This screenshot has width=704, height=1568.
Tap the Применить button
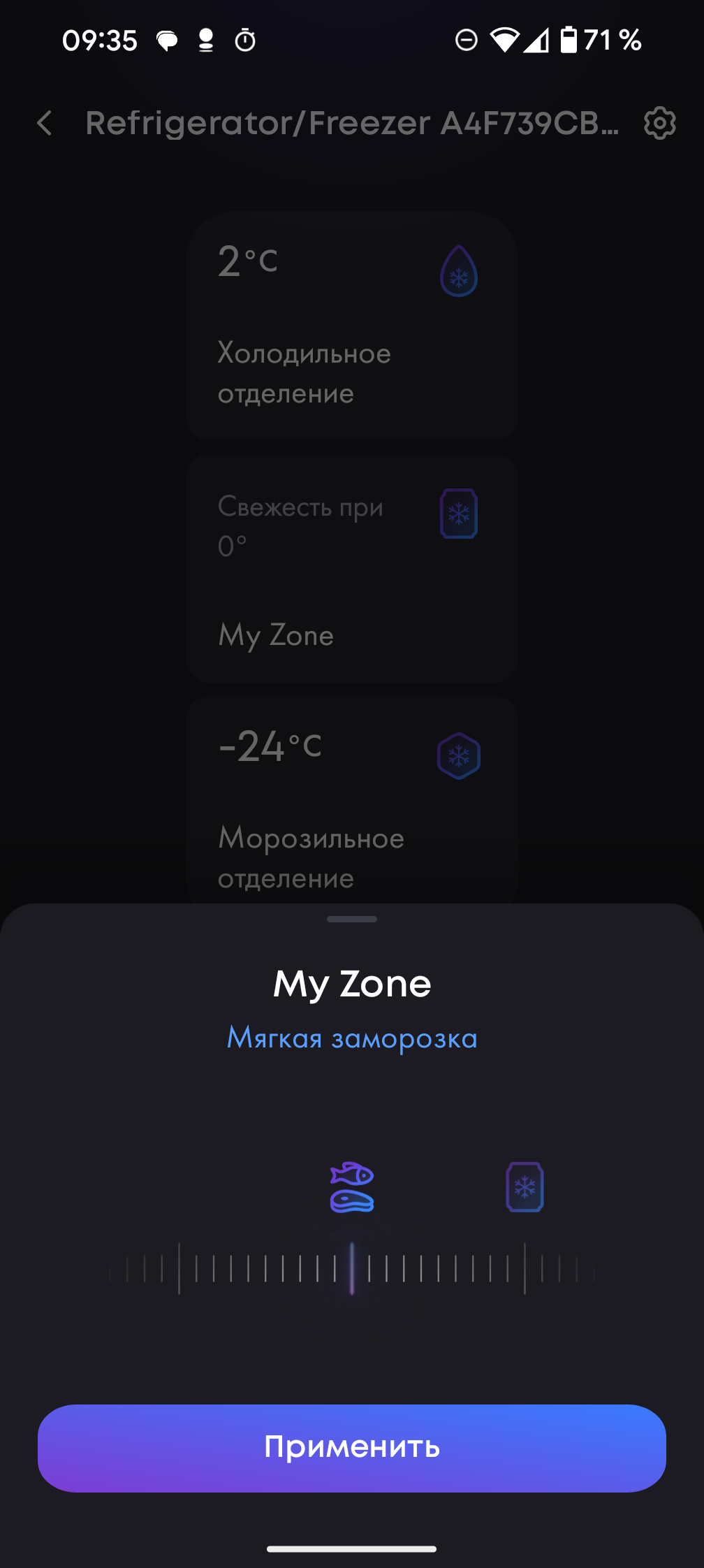352,1448
